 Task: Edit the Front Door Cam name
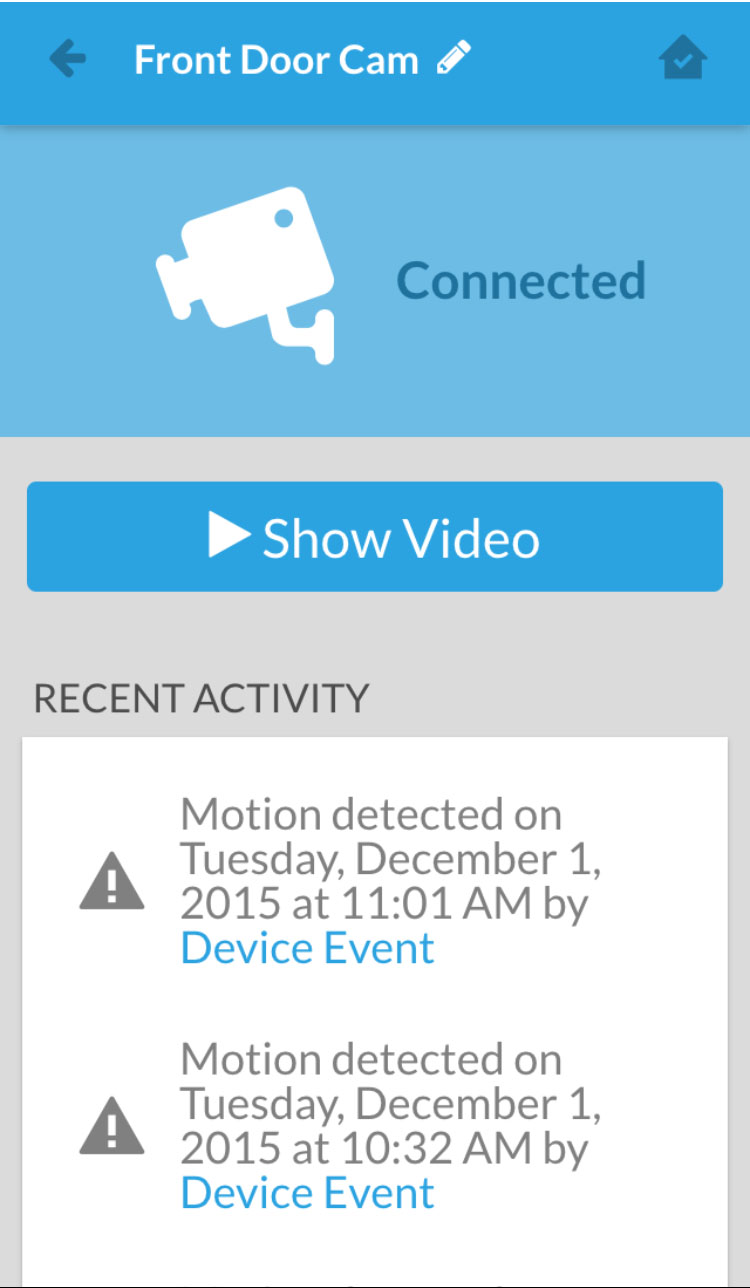click(454, 59)
